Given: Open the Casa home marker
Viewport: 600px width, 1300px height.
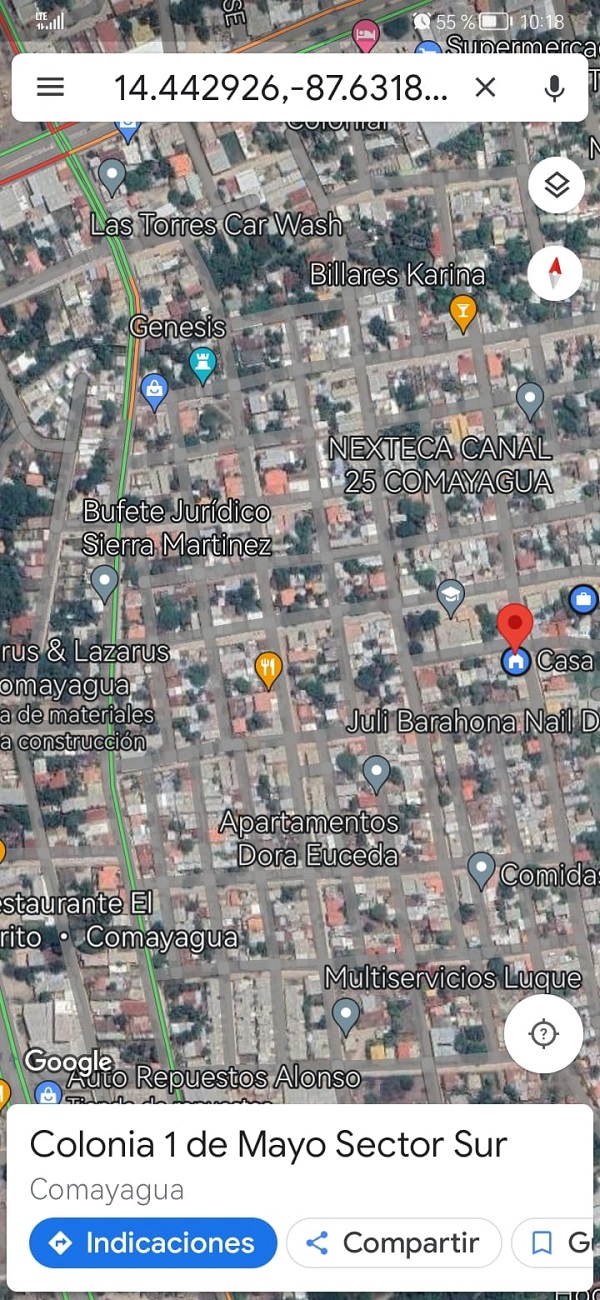Looking at the screenshot, I should tap(516, 661).
